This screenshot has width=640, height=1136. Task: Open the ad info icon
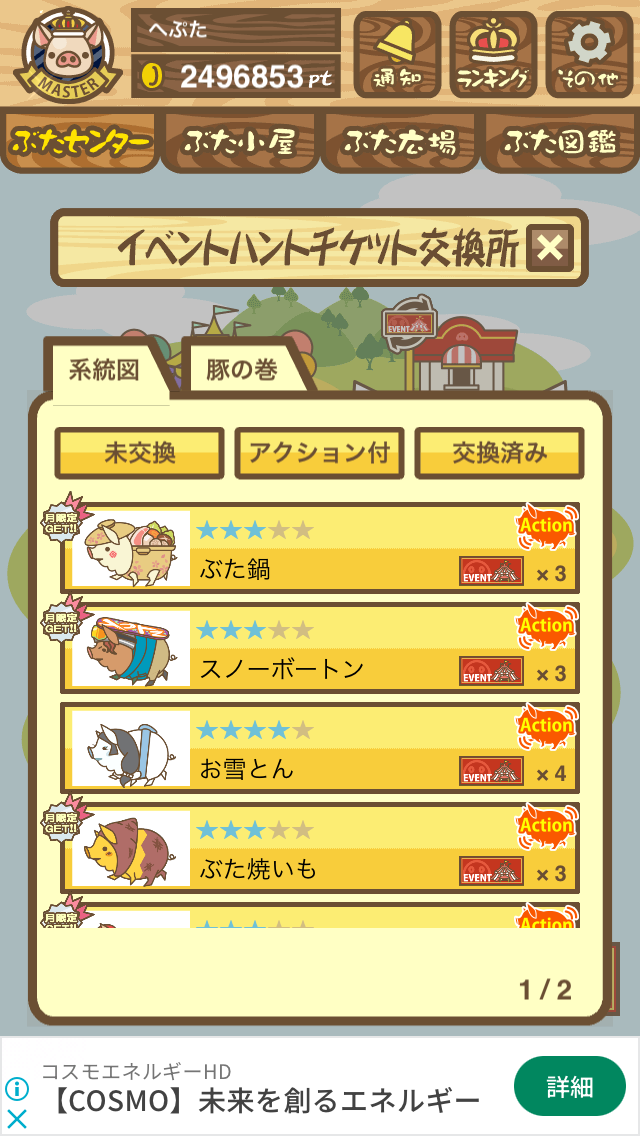pyautogui.click(x=17, y=1089)
